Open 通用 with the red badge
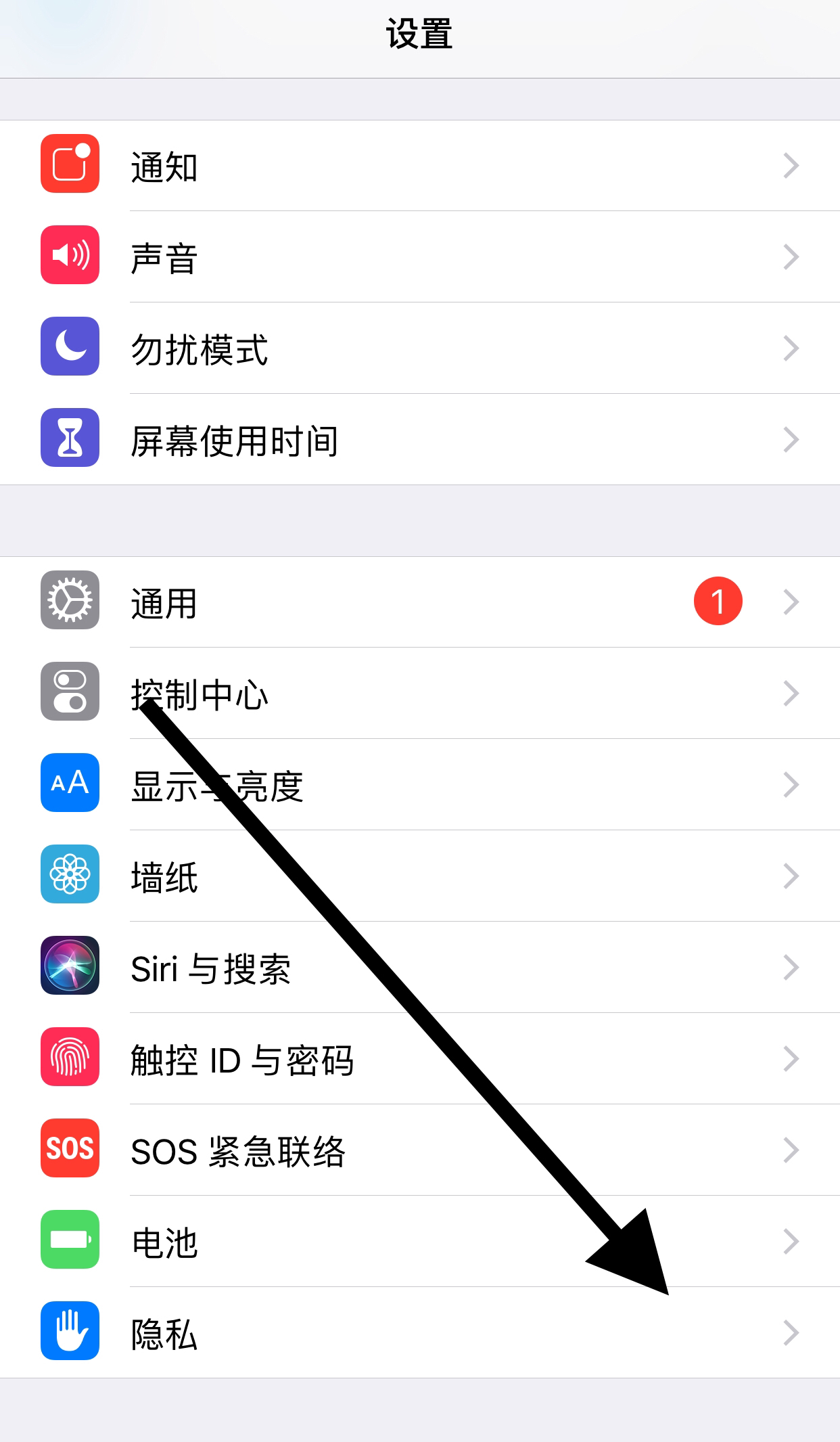840x1442 pixels. coord(420,602)
